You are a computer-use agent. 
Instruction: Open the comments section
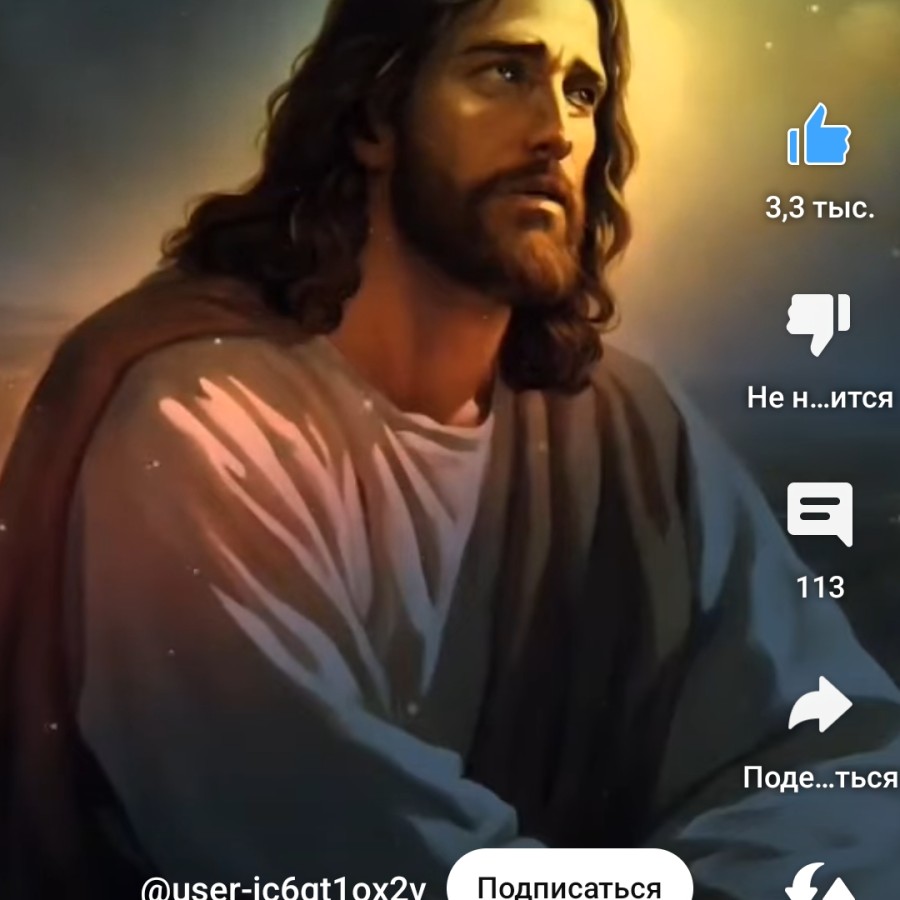[820, 514]
